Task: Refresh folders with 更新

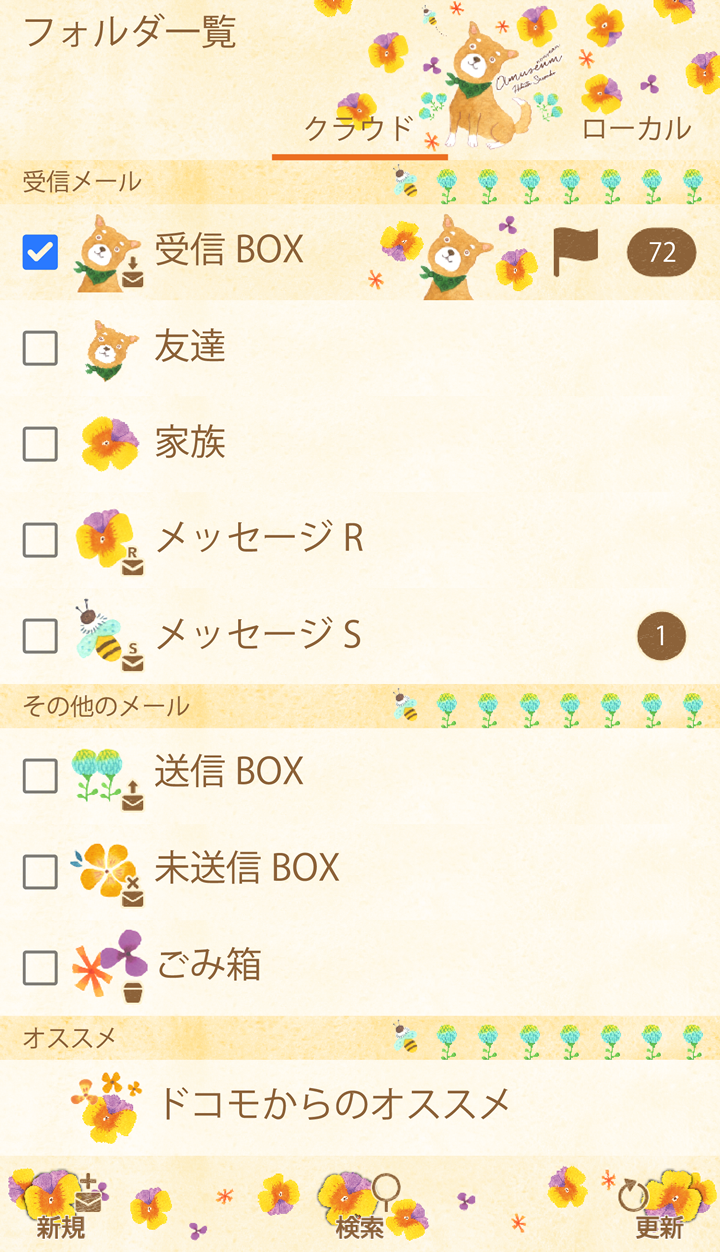Action: tap(659, 1207)
